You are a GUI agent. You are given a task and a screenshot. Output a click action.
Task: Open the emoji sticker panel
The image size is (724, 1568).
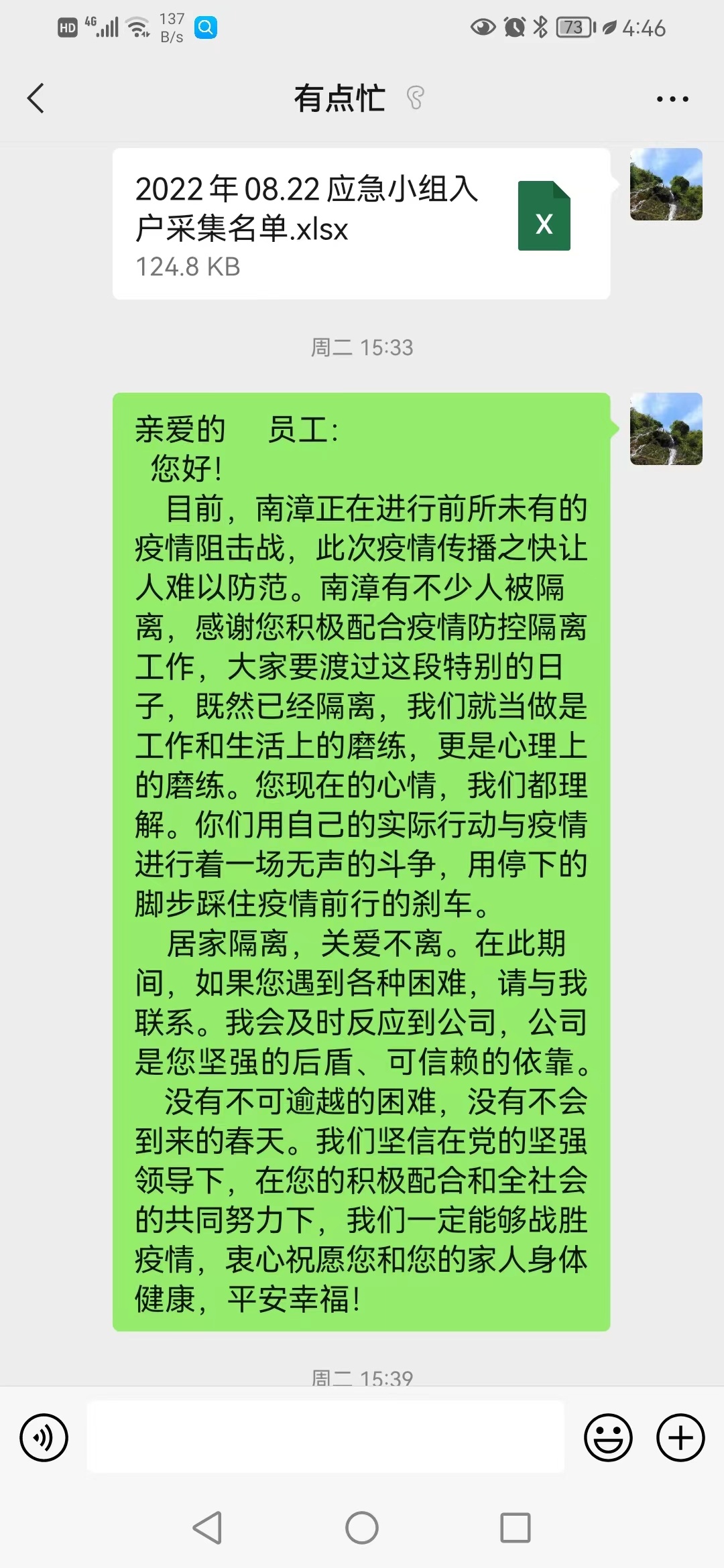click(x=608, y=1438)
